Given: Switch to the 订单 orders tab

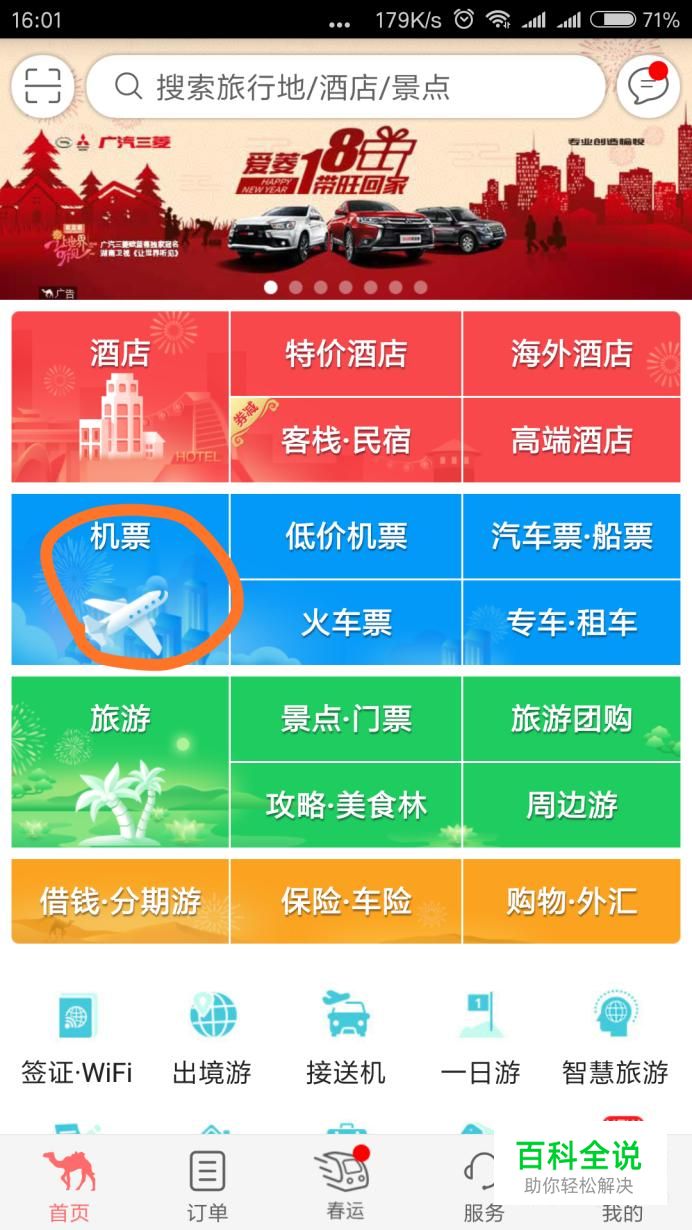Looking at the screenshot, I should pyautogui.click(x=207, y=1185).
